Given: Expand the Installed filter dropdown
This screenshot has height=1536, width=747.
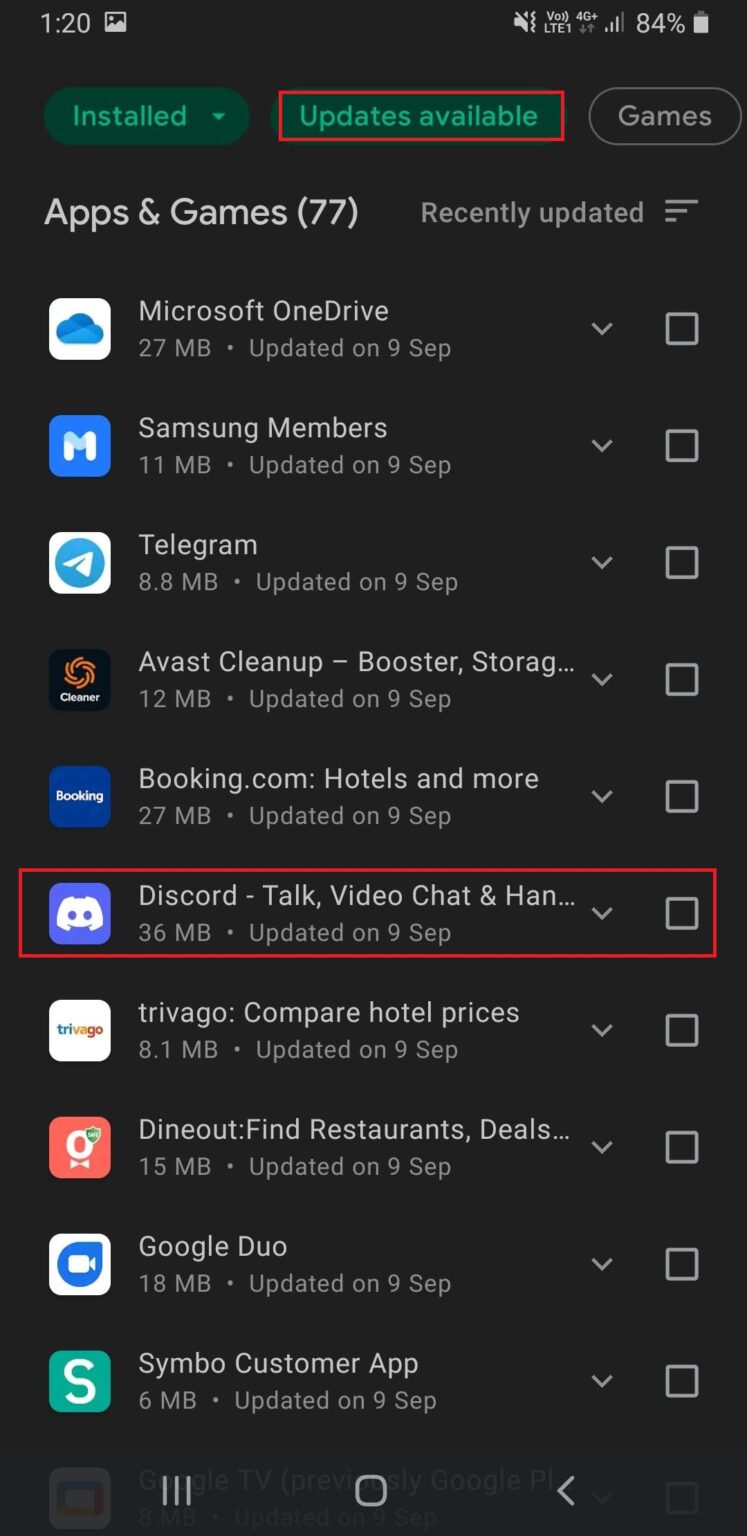Looking at the screenshot, I should point(146,116).
